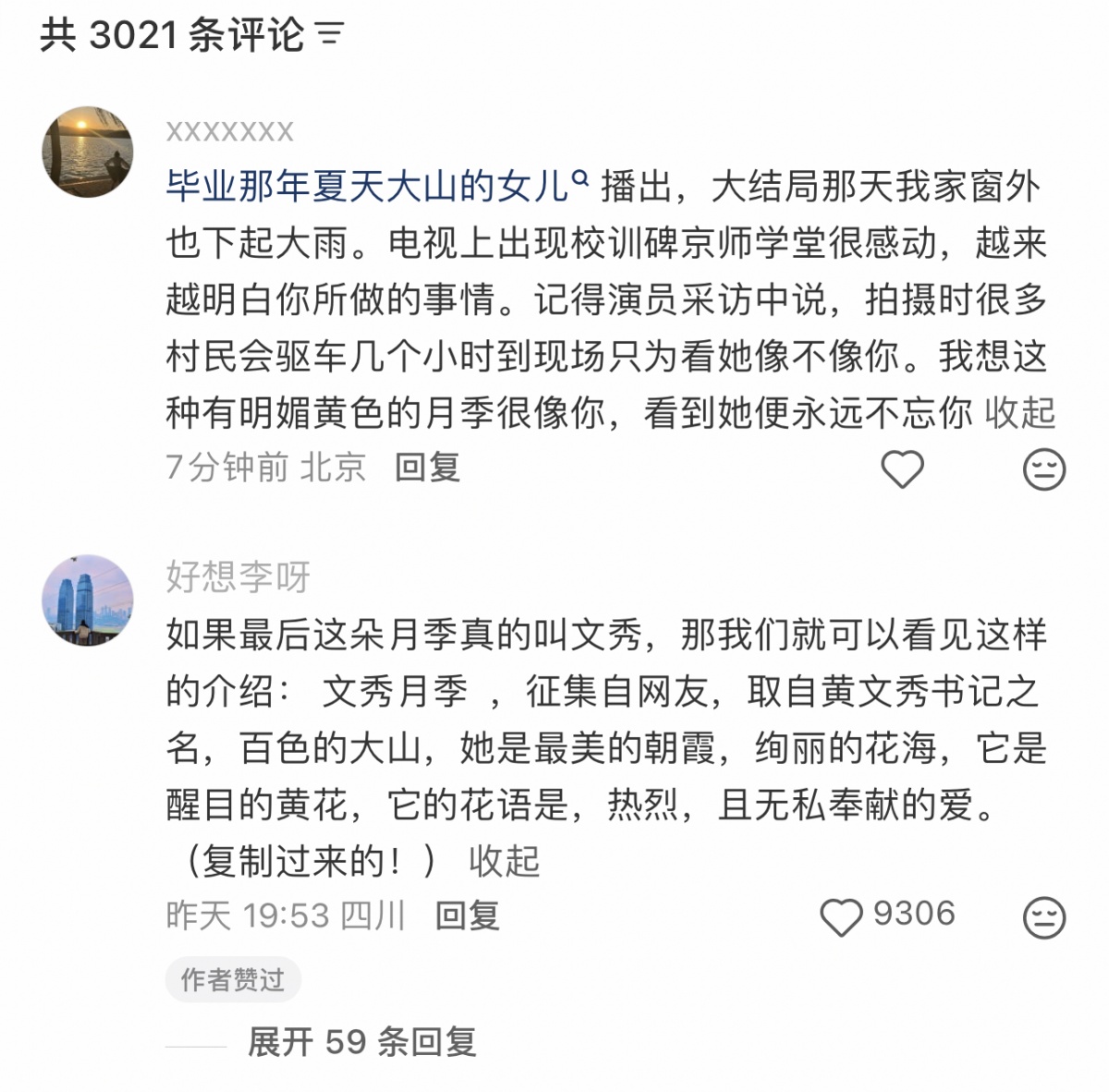
Task: Like XXXXXXX's comment
Action: pyautogui.click(x=902, y=469)
